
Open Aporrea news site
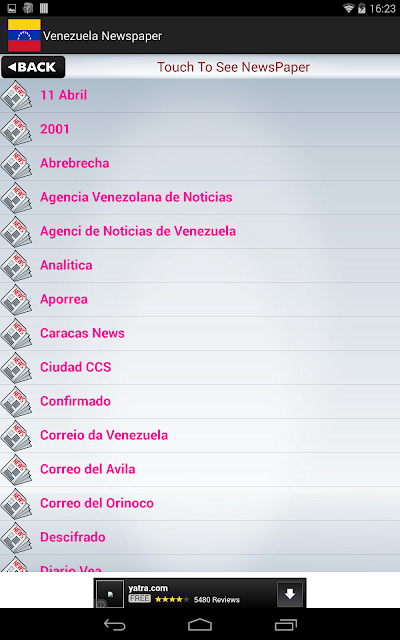[200, 299]
